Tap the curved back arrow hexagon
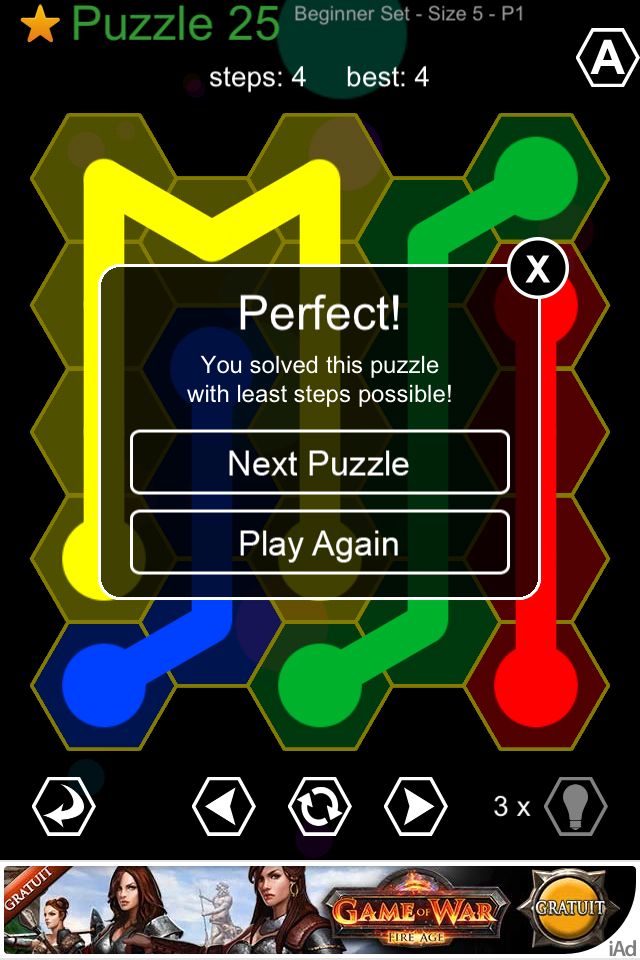The image size is (640, 960). click(64, 805)
